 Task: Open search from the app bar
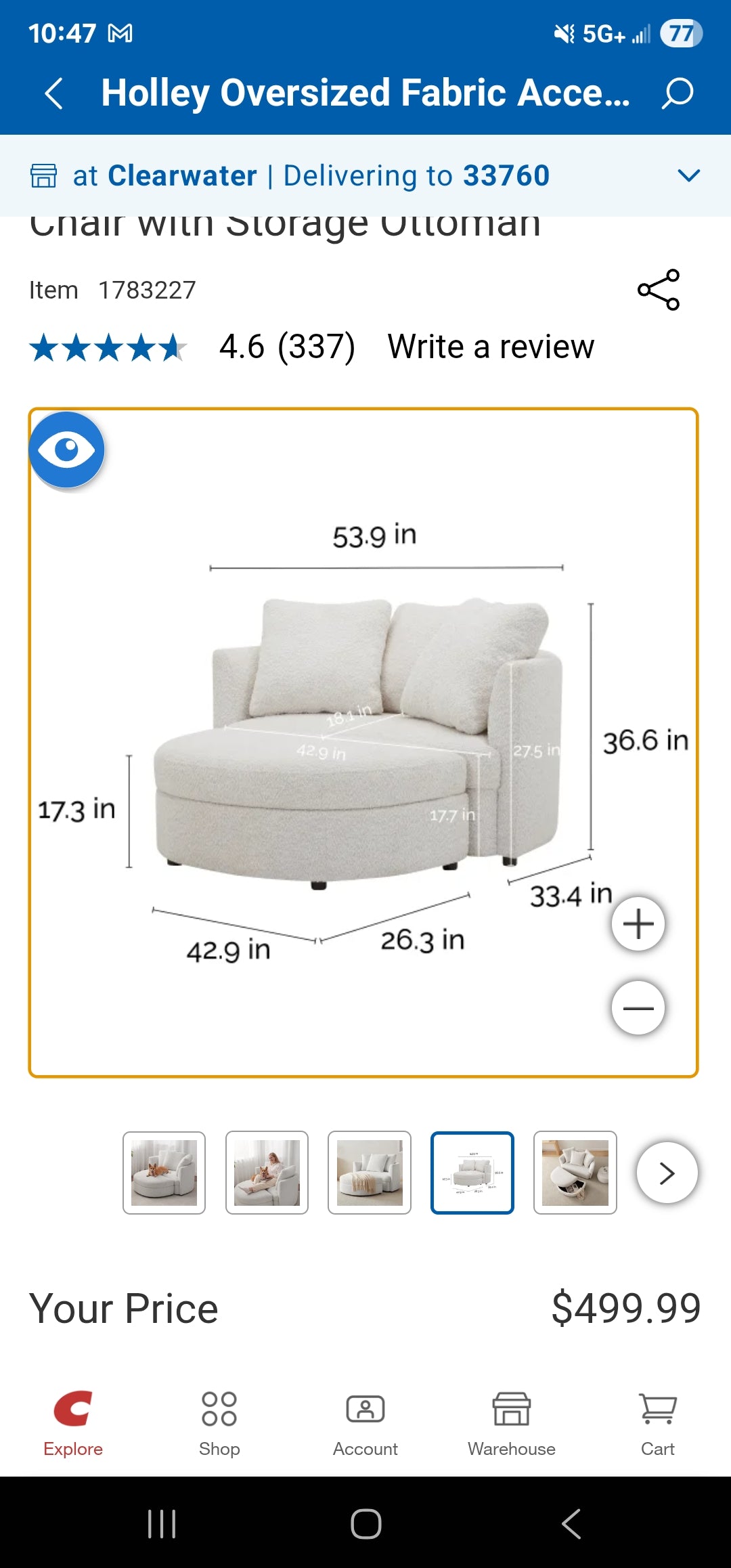pyautogui.click(x=678, y=93)
